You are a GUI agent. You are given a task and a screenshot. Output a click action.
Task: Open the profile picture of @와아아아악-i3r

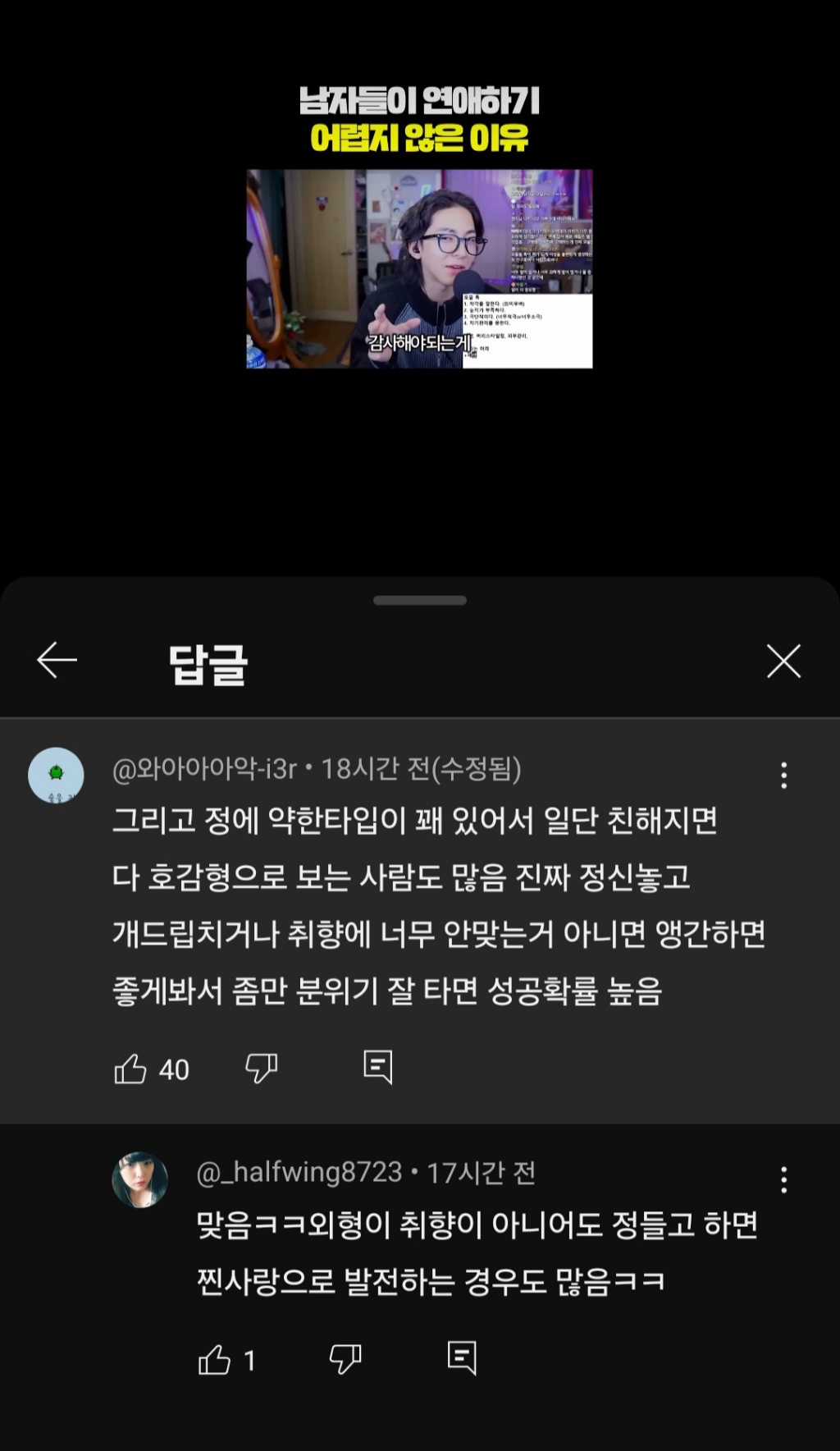pyautogui.click(x=56, y=775)
